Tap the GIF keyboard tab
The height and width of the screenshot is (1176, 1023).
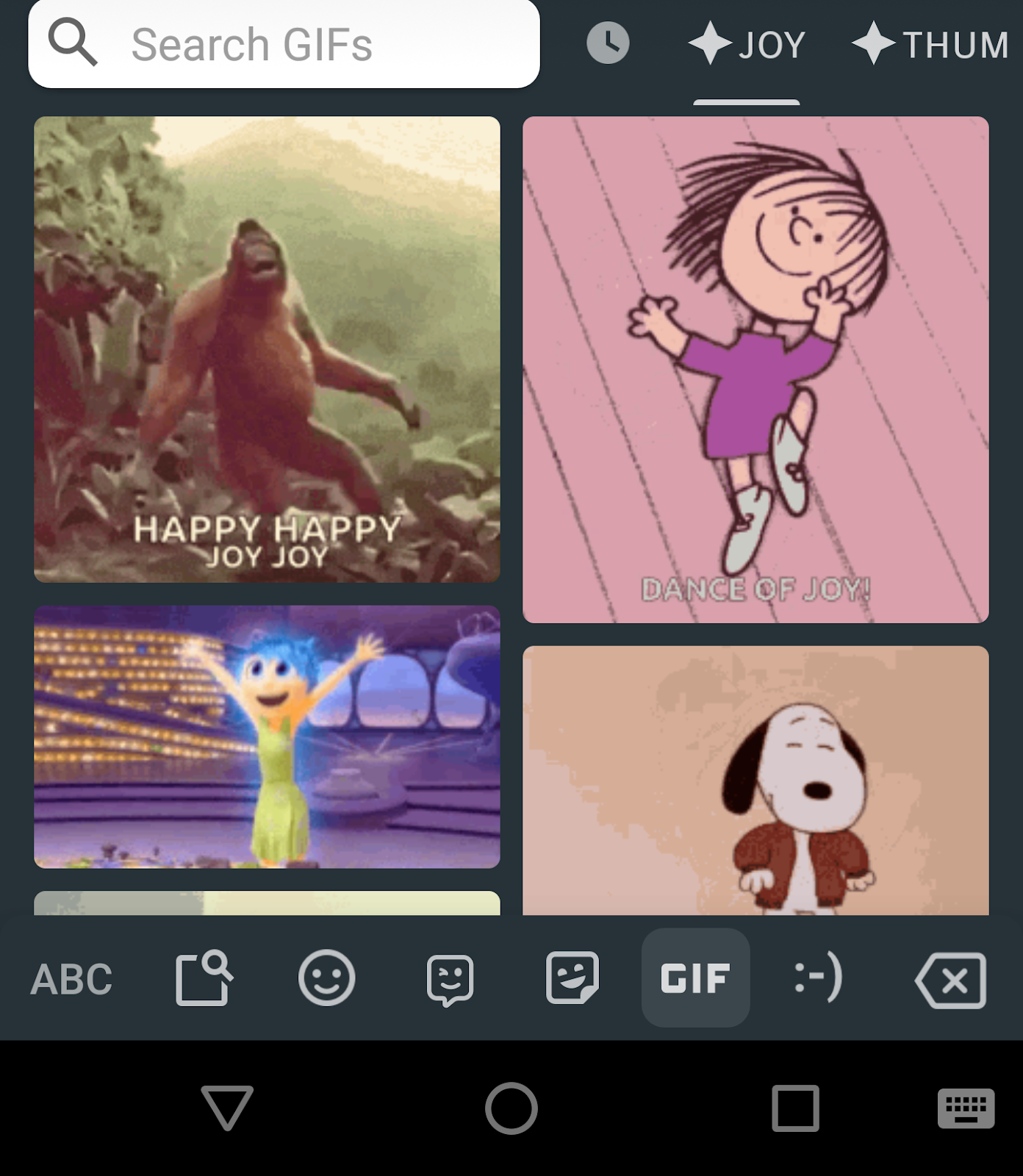tap(695, 978)
